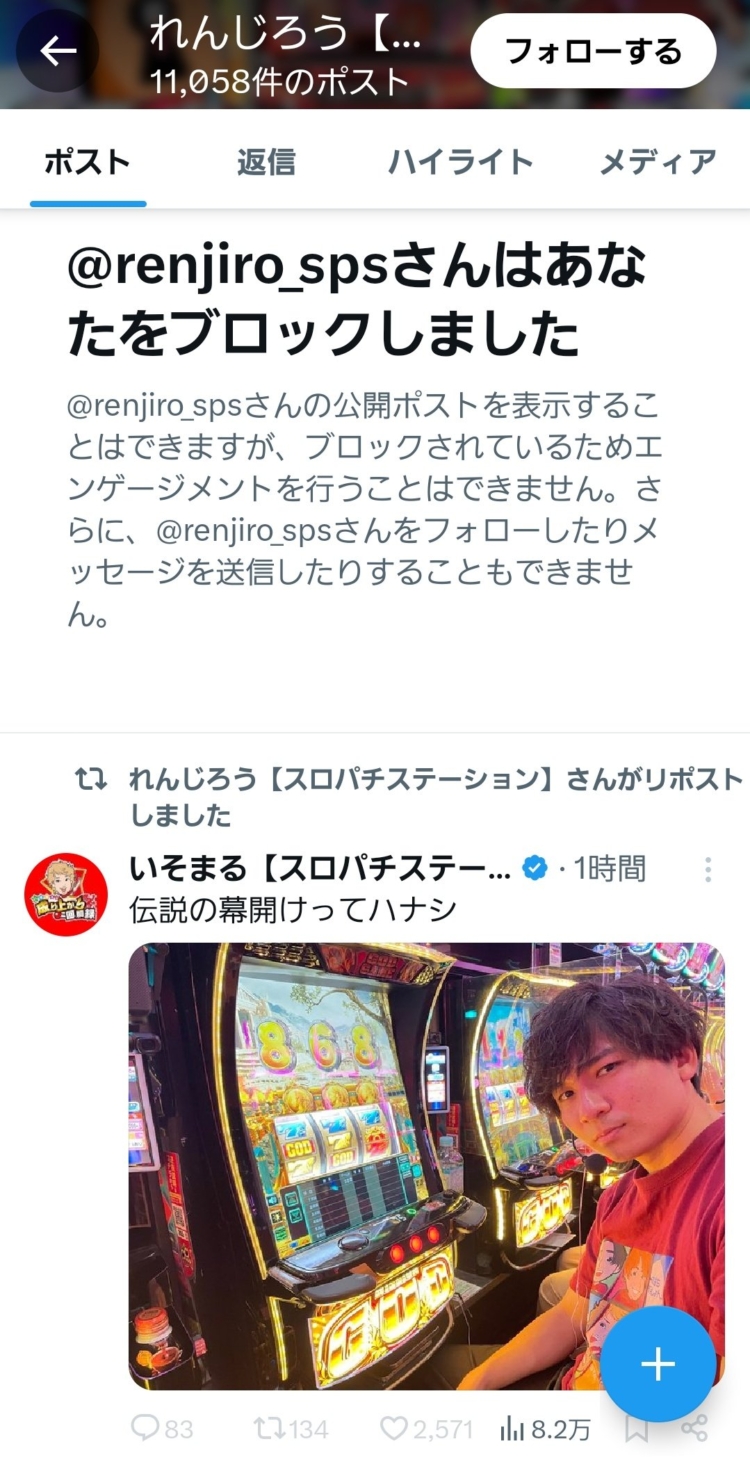750x1462 pixels.
Task: Go back using the arrow button
Action: [x=58, y=51]
